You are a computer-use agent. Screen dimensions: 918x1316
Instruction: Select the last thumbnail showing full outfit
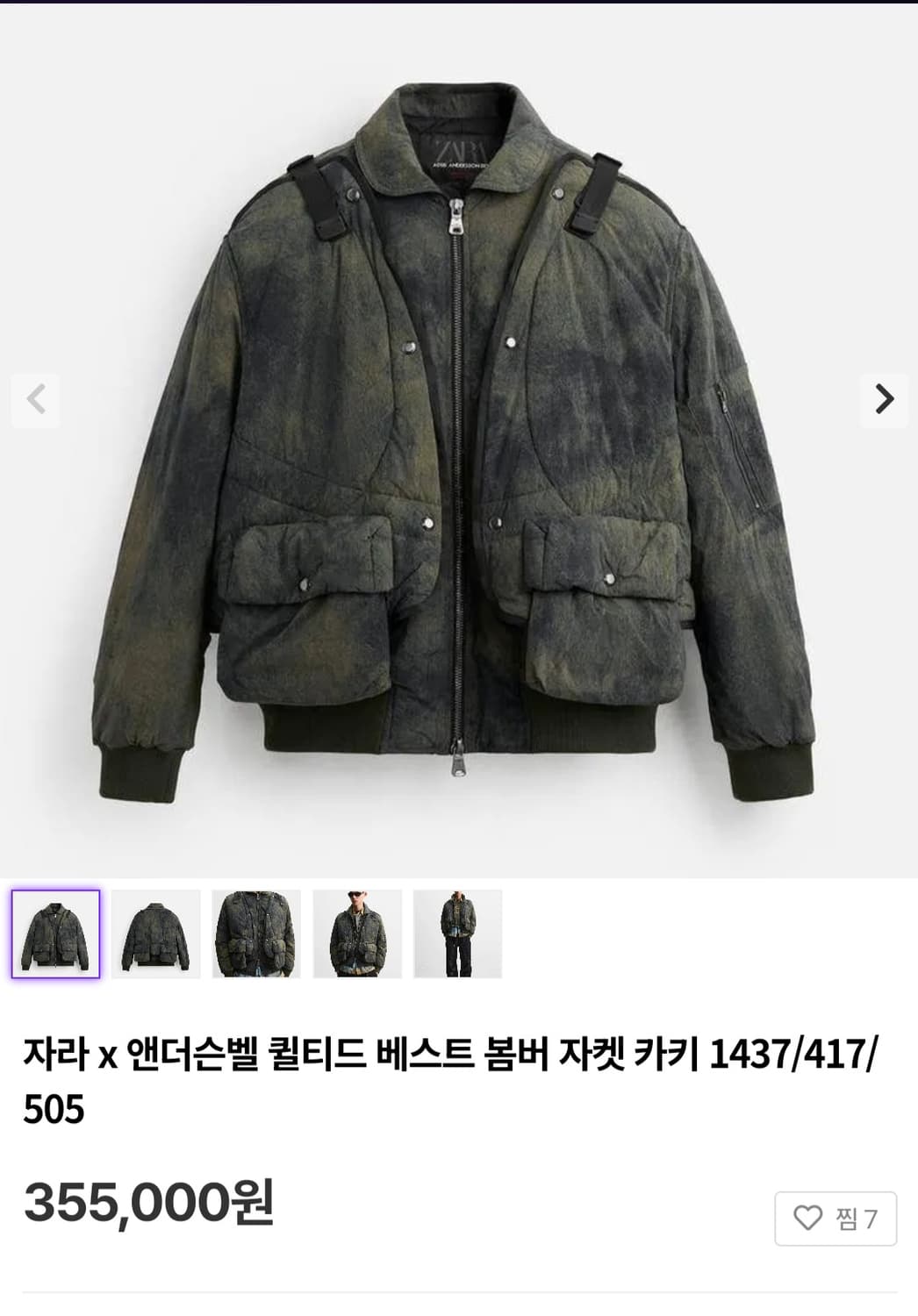[x=461, y=933]
